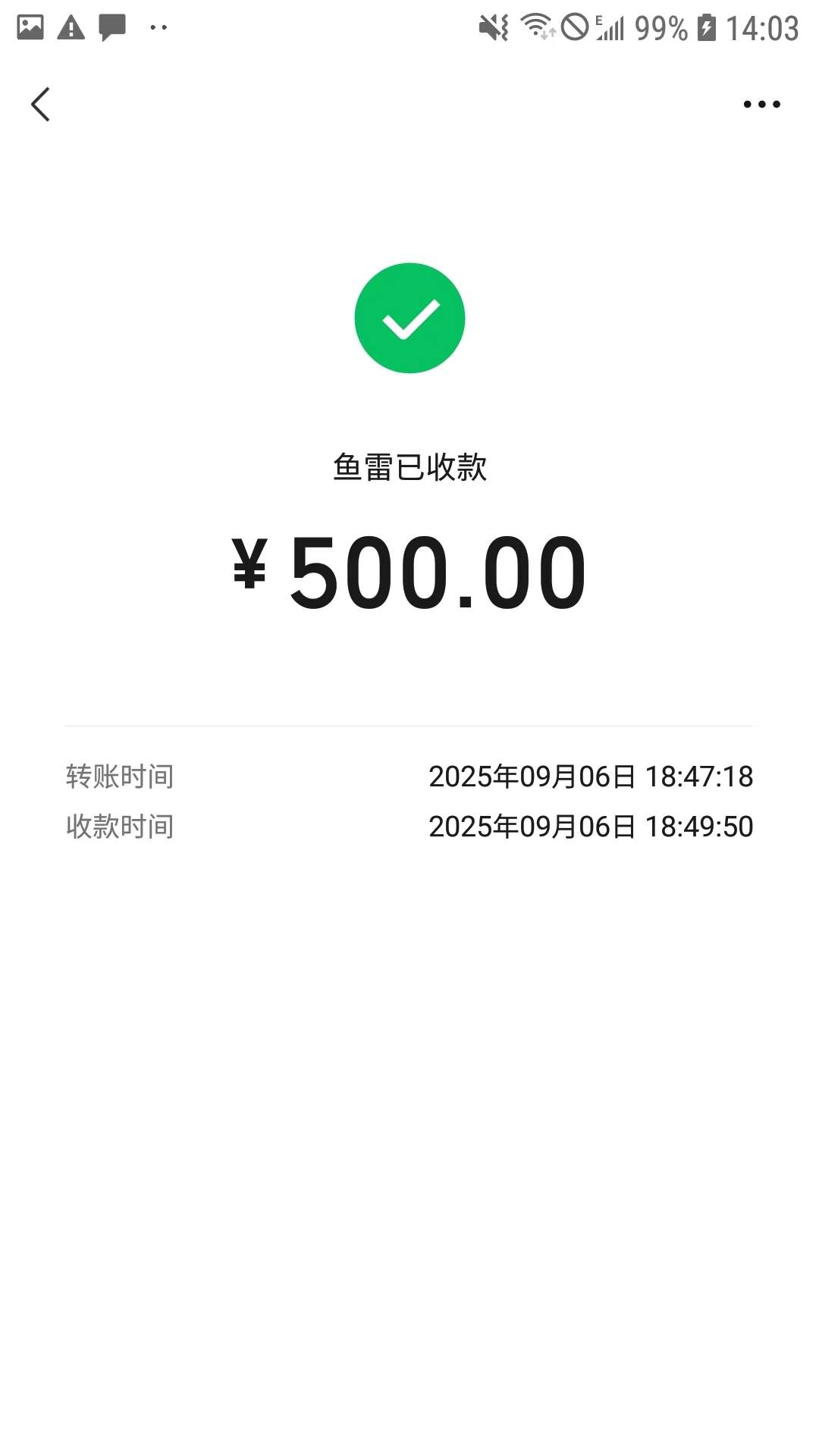Select the receive timestamp 18:49:50
Viewport: 819px width, 1456px height.
tap(700, 827)
